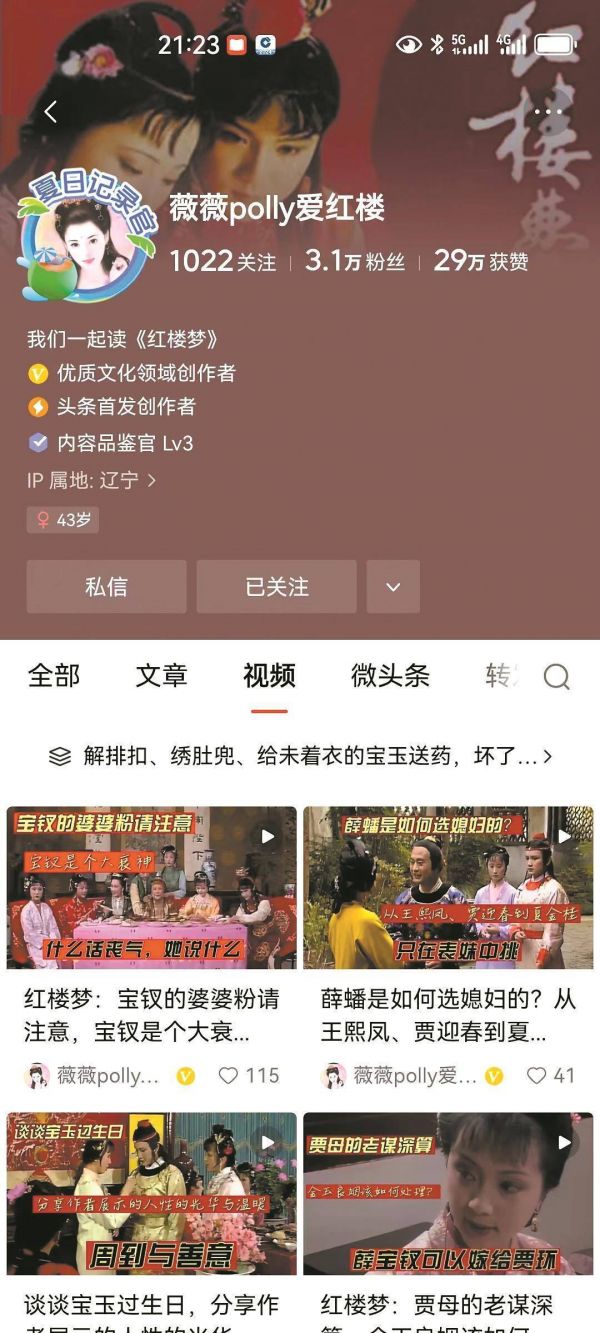Open the video 谈谈宝玉过生日
The height and width of the screenshot is (1333, 600).
[x=152, y=1193]
